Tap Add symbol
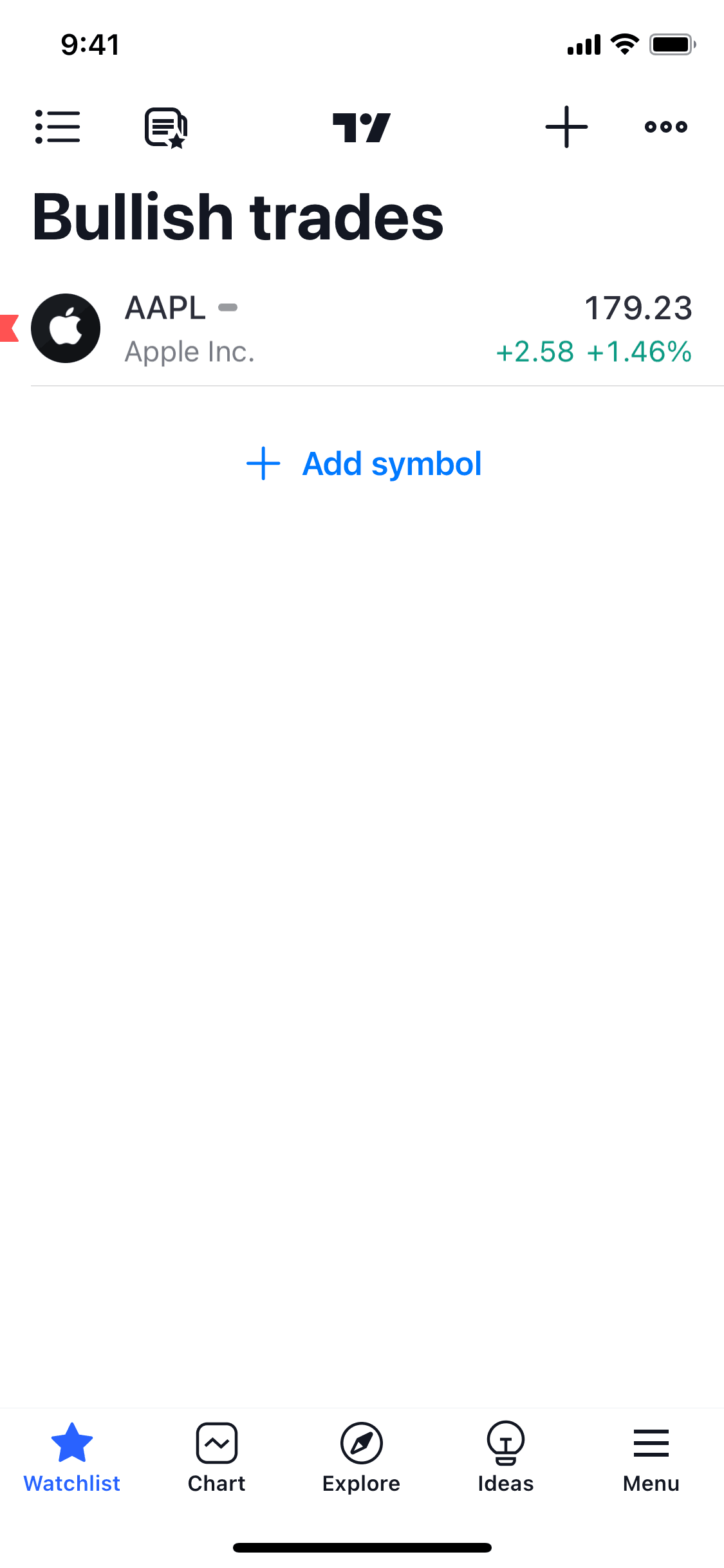The width and height of the screenshot is (724, 1568). coord(364,463)
